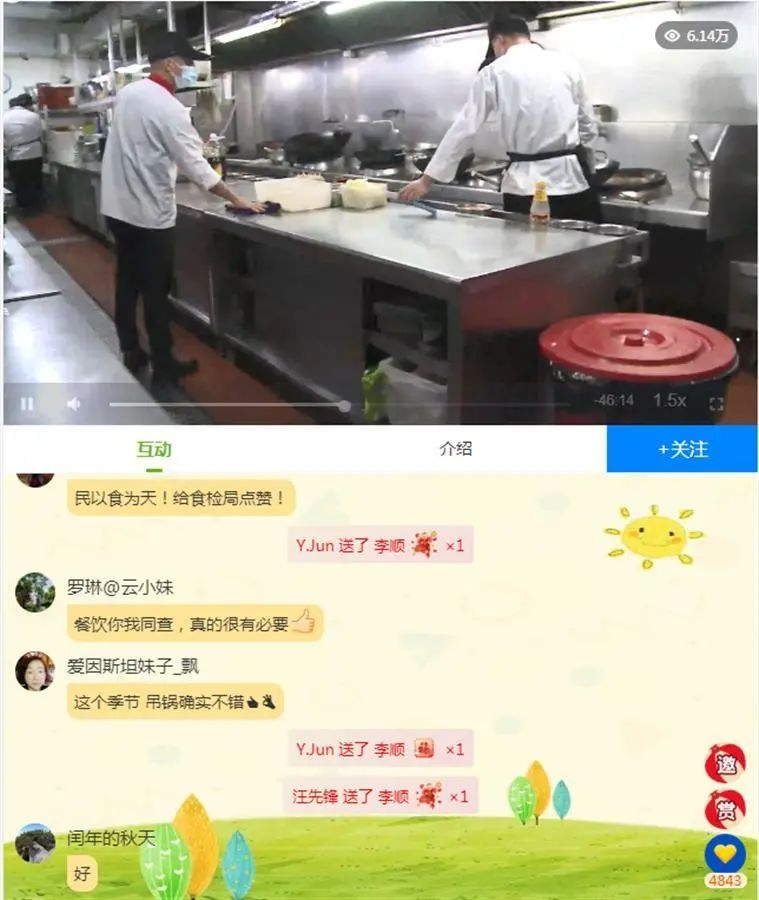Tap the red 邀 invite button
Screen dimensions: 759x900
[x=724, y=763]
